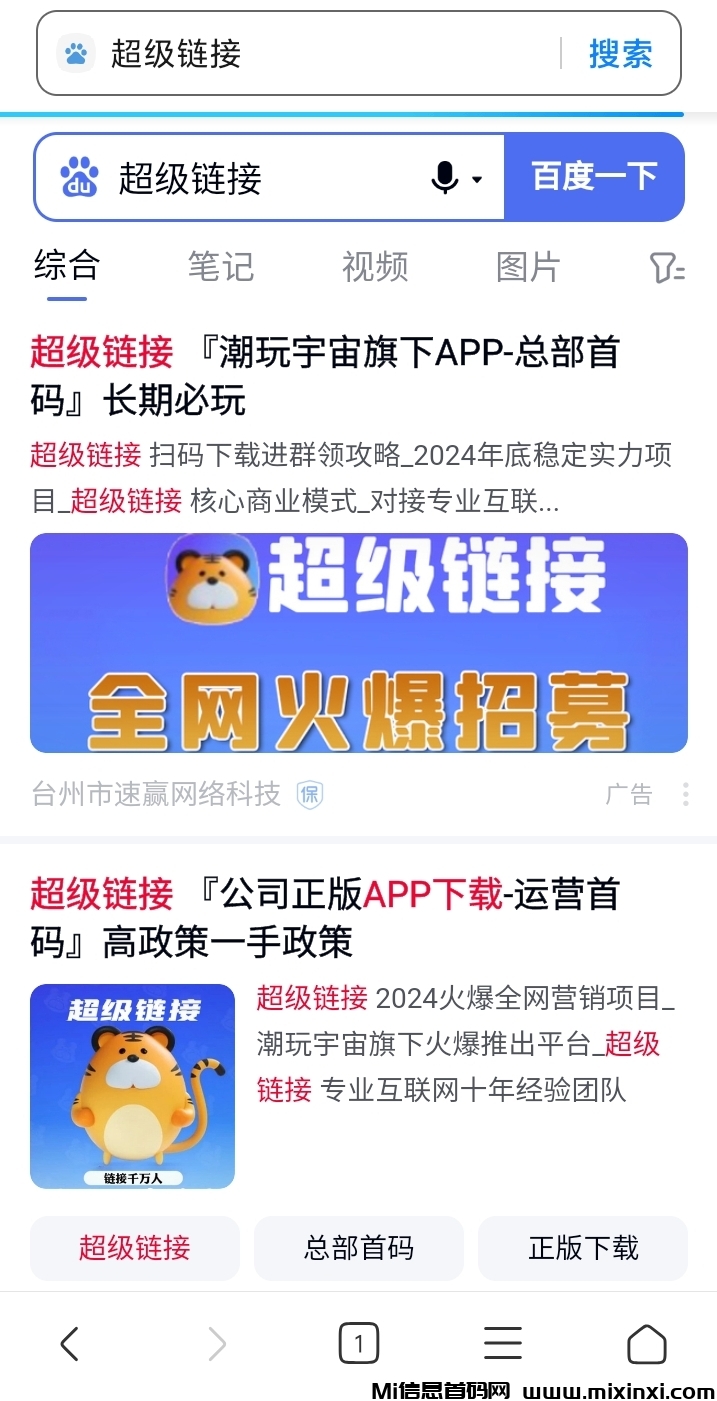The width and height of the screenshot is (717, 1401).
Task: Open the 全网火爆招募 banner image
Action: (x=359, y=642)
